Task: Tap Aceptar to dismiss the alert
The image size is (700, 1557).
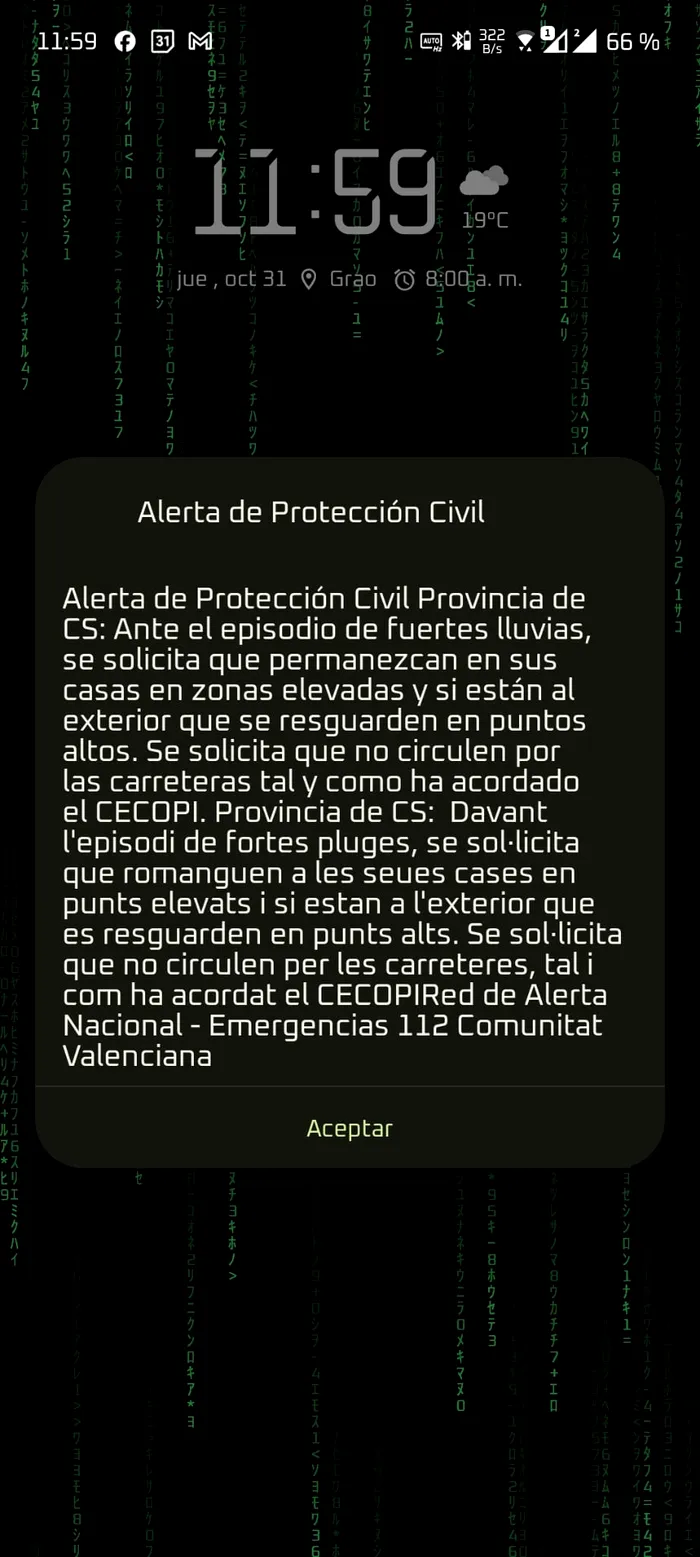Action: (x=349, y=1128)
